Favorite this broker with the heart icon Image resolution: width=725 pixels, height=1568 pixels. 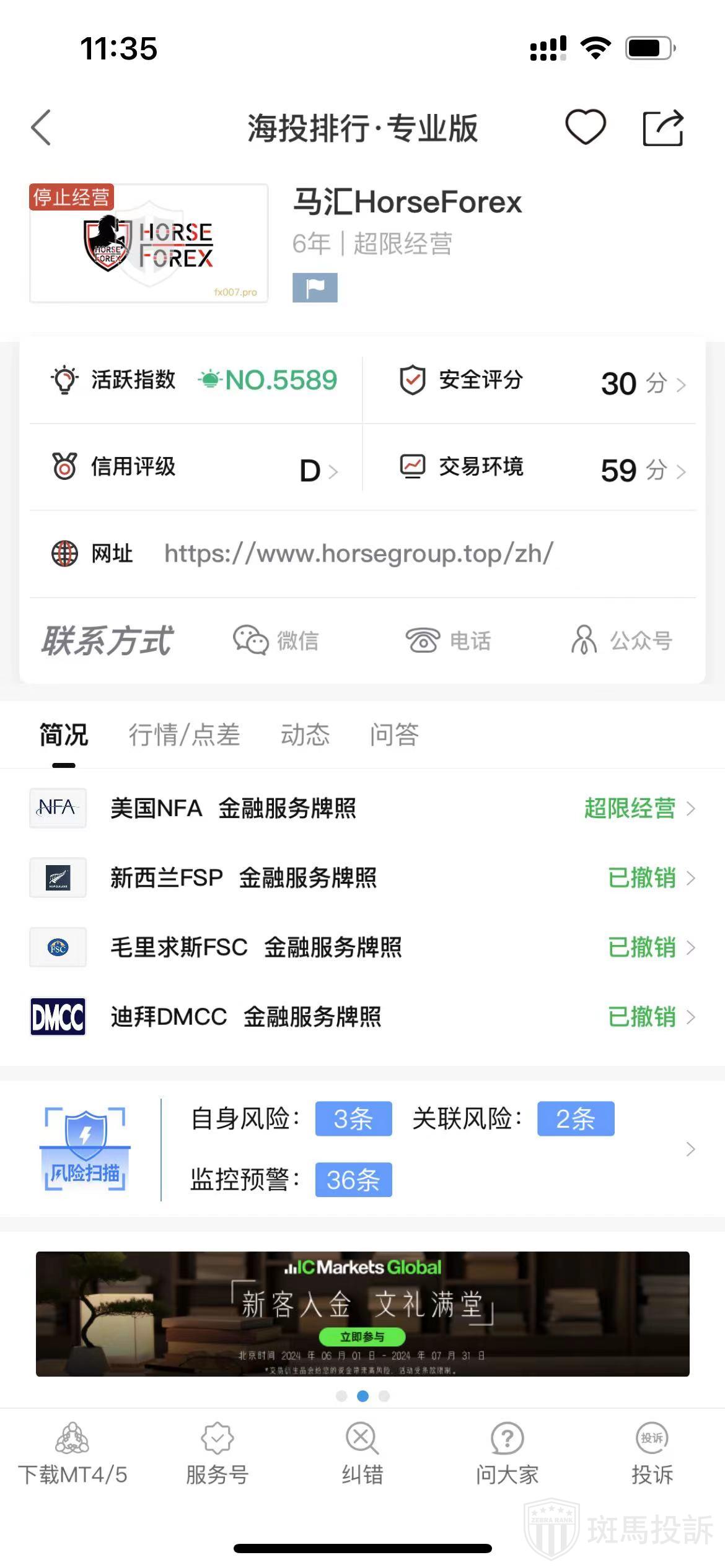585,127
